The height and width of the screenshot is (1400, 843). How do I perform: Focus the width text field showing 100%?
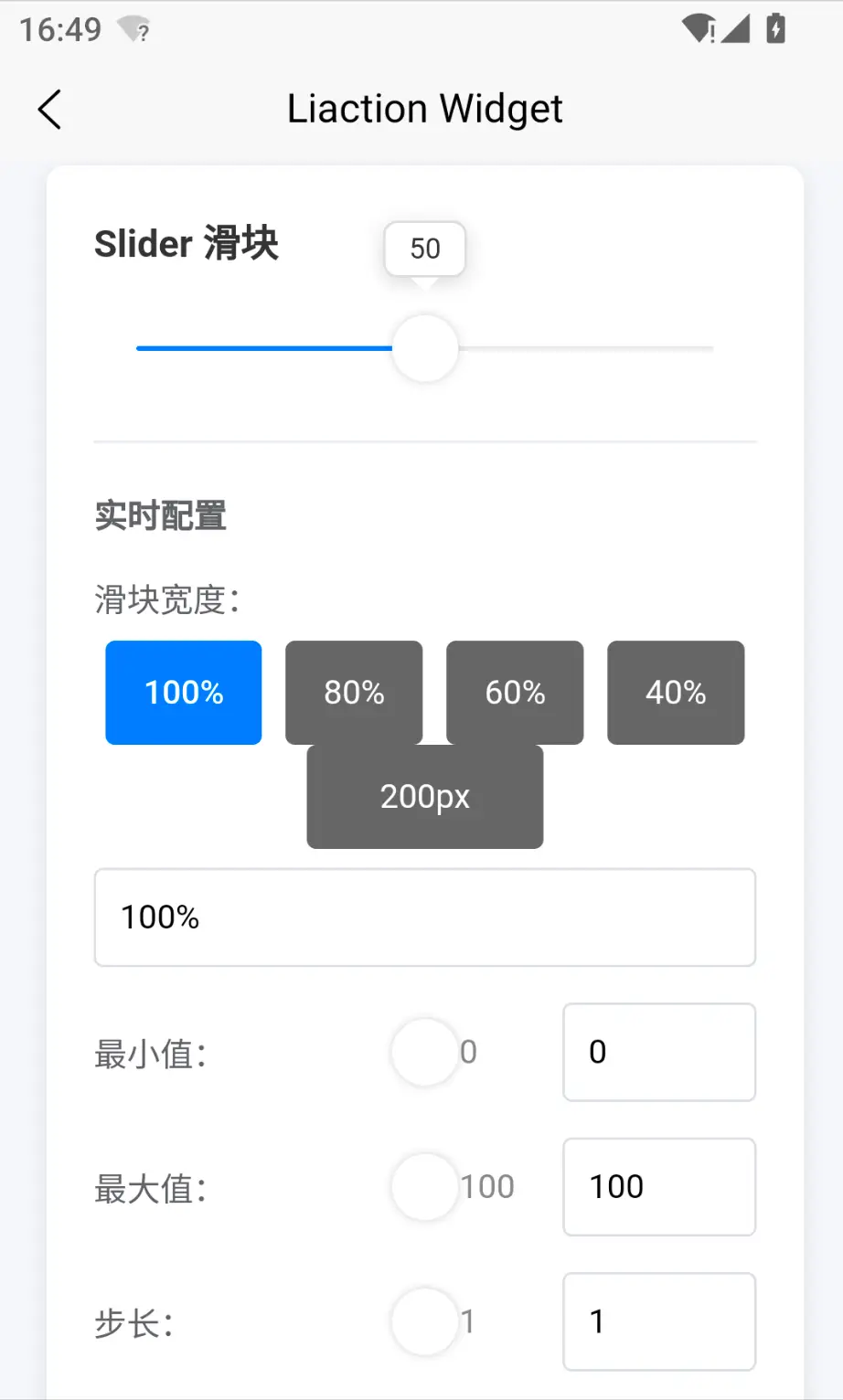click(425, 917)
